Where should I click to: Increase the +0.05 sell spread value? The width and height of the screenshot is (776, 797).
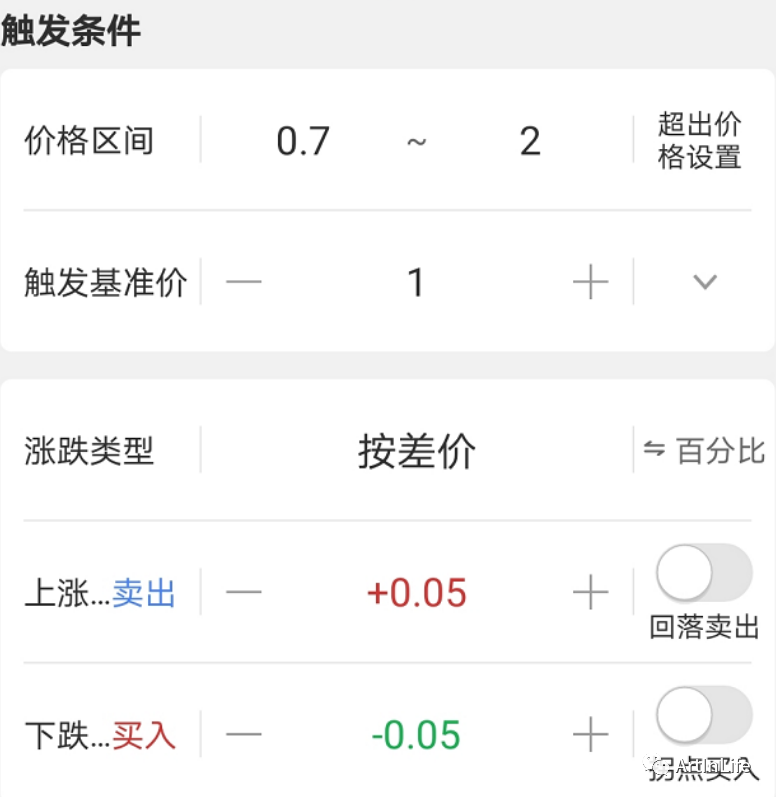590,592
